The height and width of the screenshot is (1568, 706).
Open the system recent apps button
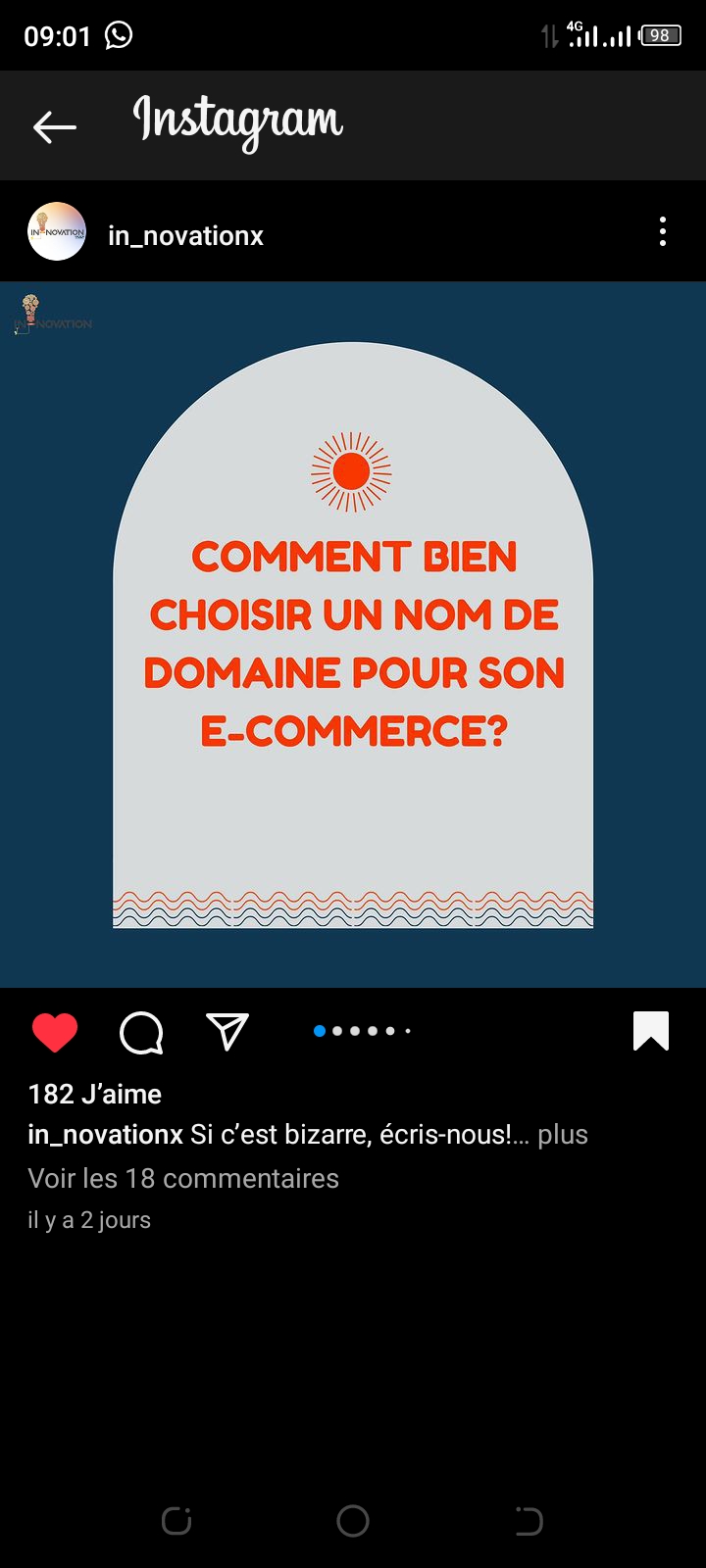(176, 1521)
